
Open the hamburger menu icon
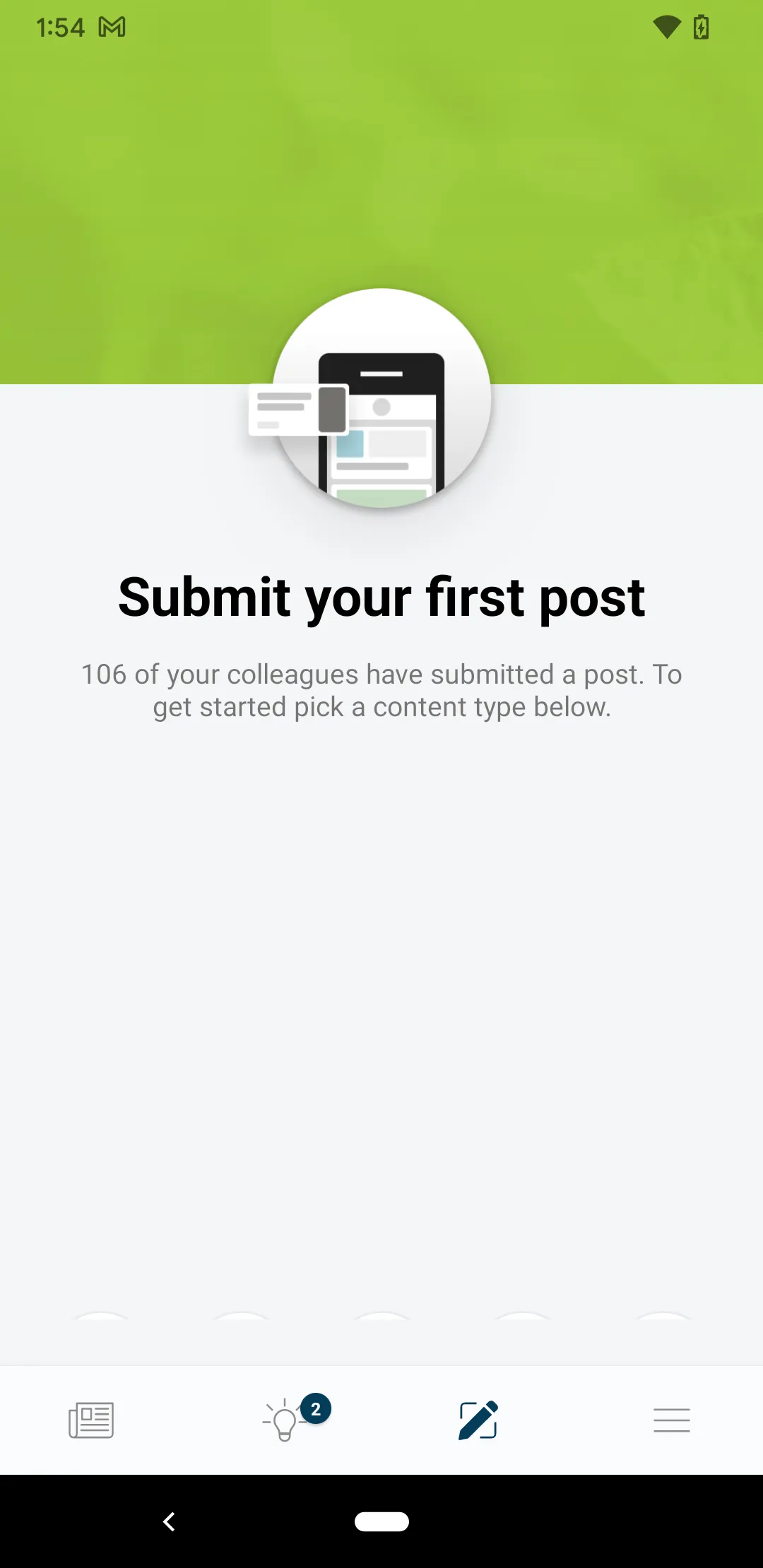(x=672, y=1420)
